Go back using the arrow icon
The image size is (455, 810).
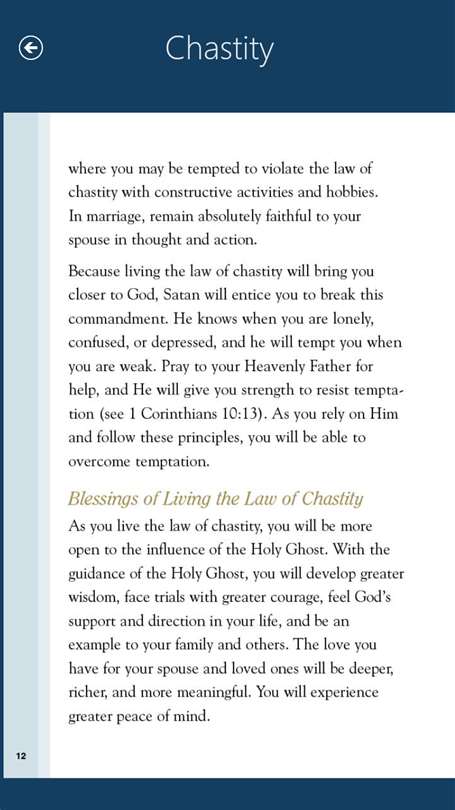31,49
